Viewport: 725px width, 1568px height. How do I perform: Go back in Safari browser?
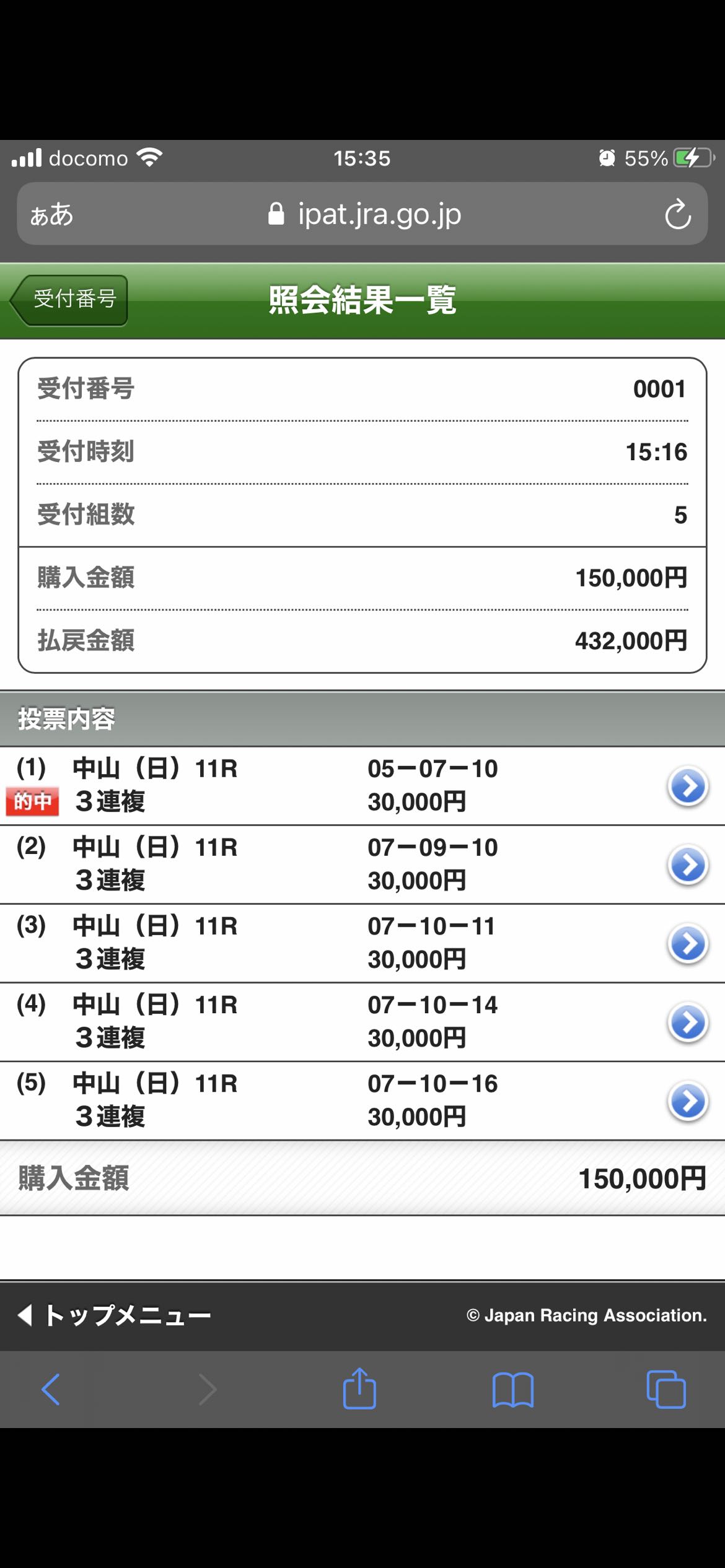[x=51, y=1390]
